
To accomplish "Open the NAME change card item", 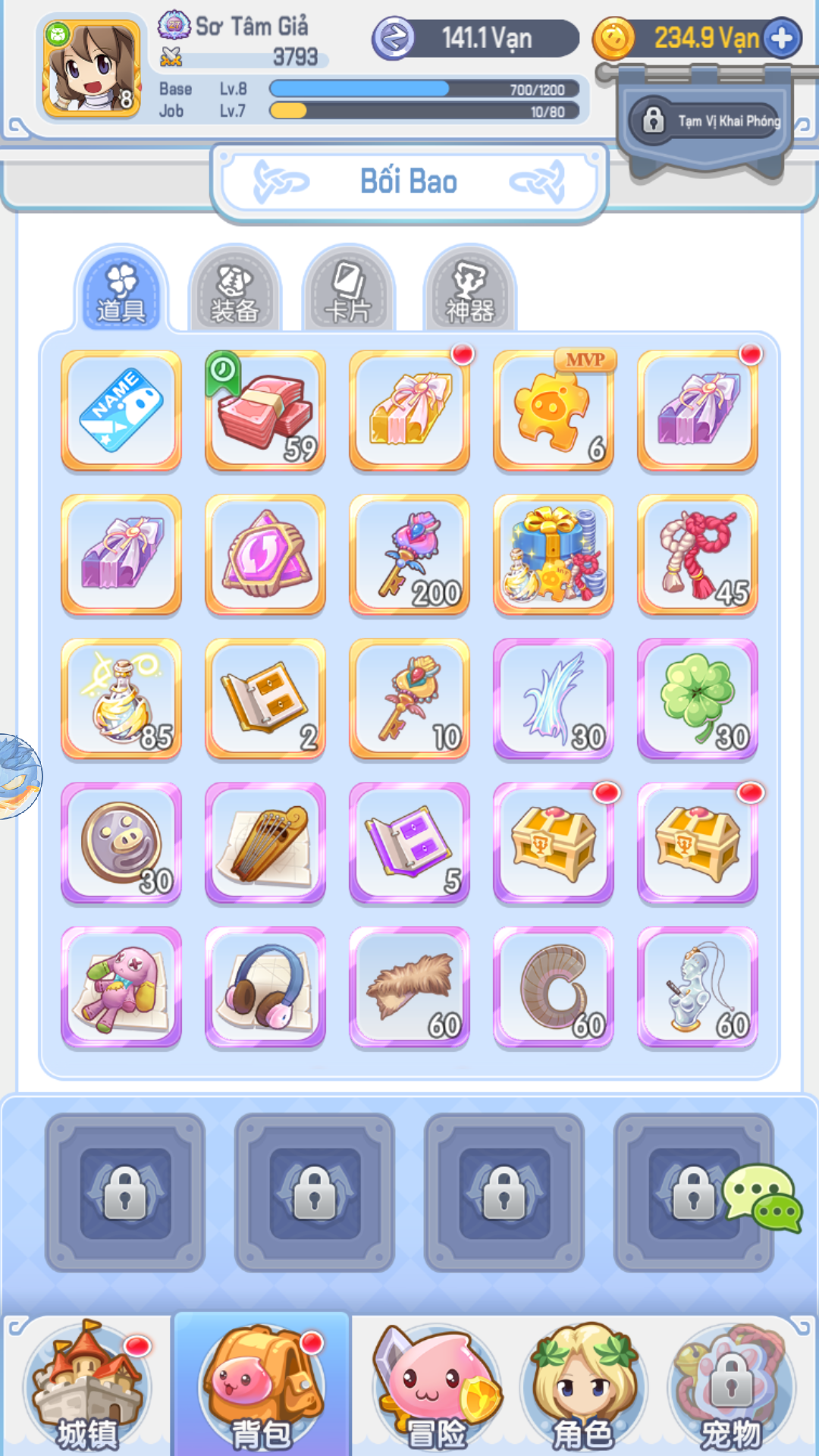I will click(121, 411).
